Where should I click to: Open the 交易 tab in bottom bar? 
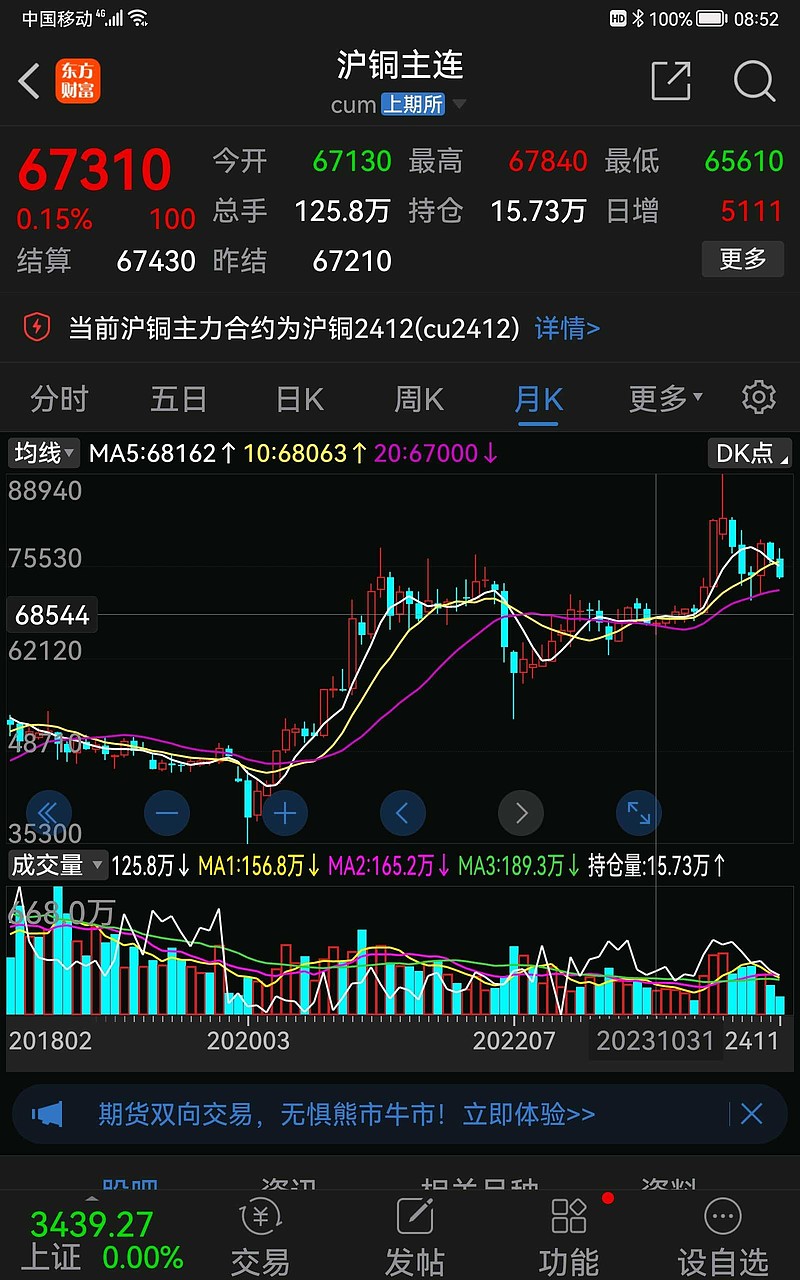click(260, 1237)
